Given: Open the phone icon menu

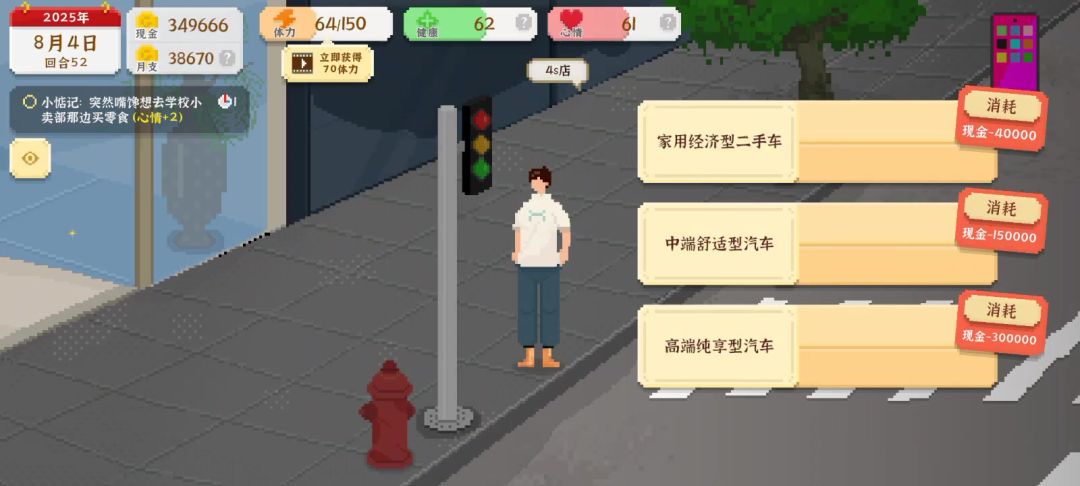Looking at the screenshot, I should (1014, 50).
